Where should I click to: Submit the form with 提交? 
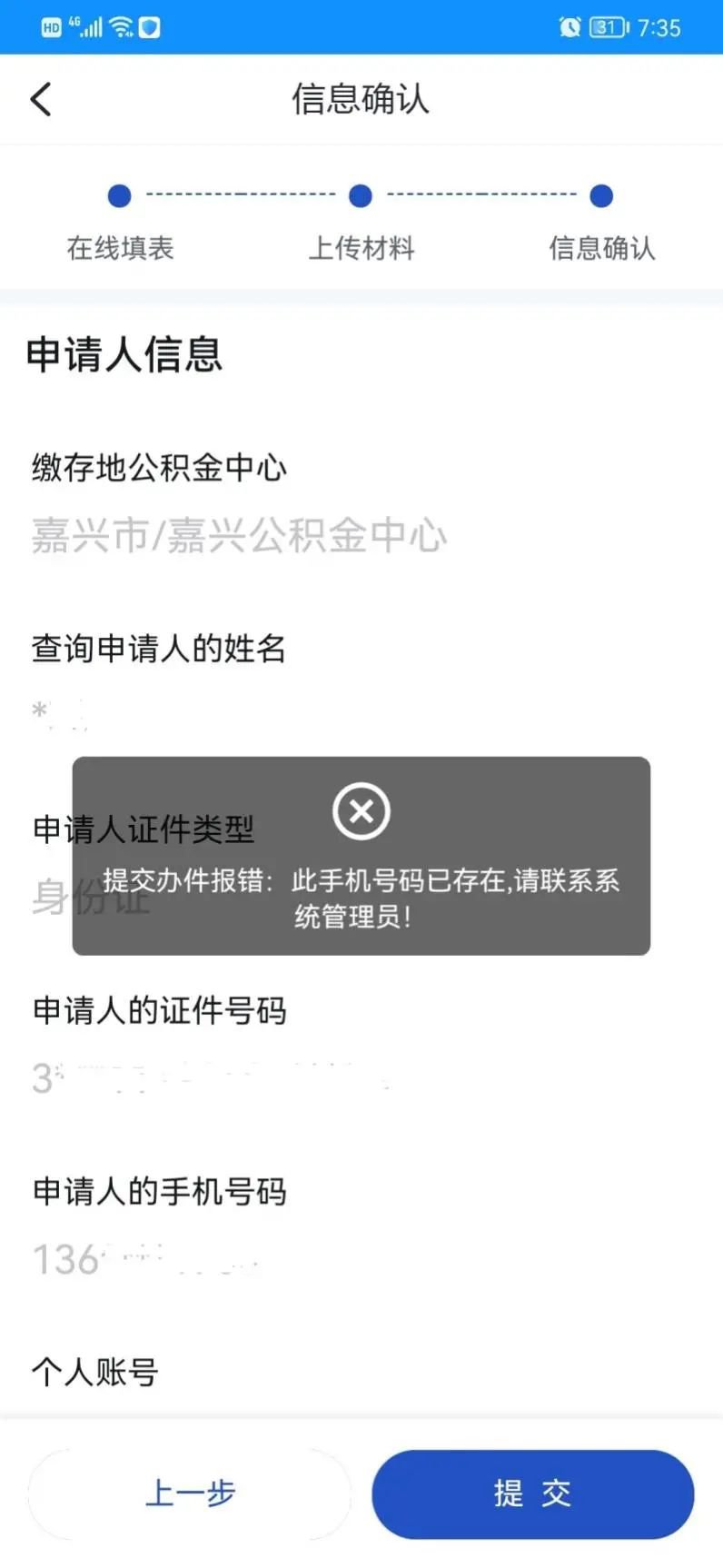coord(533,1494)
